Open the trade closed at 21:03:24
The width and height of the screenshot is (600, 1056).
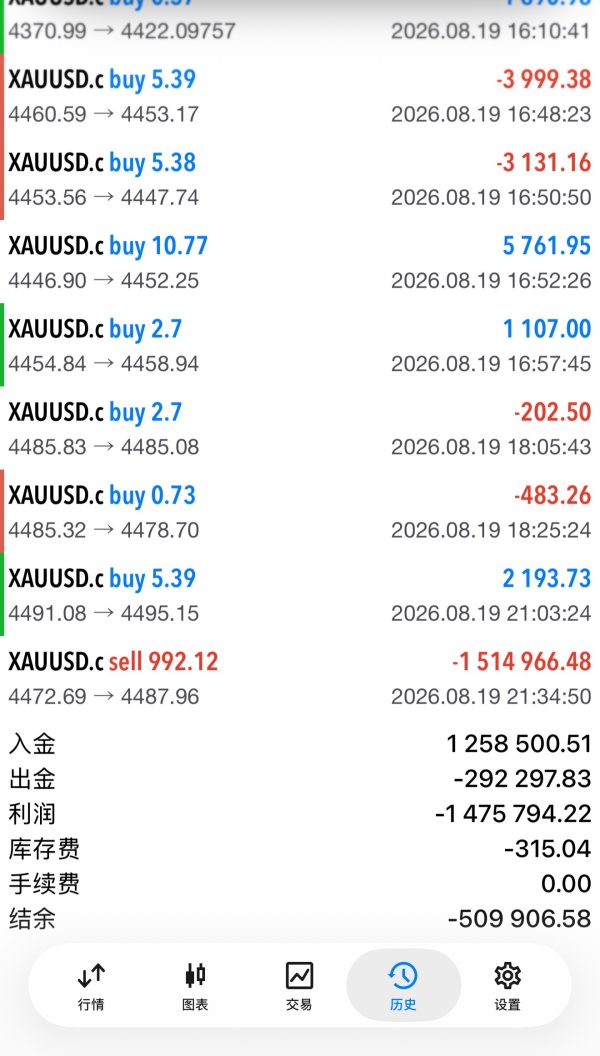click(300, 595)
